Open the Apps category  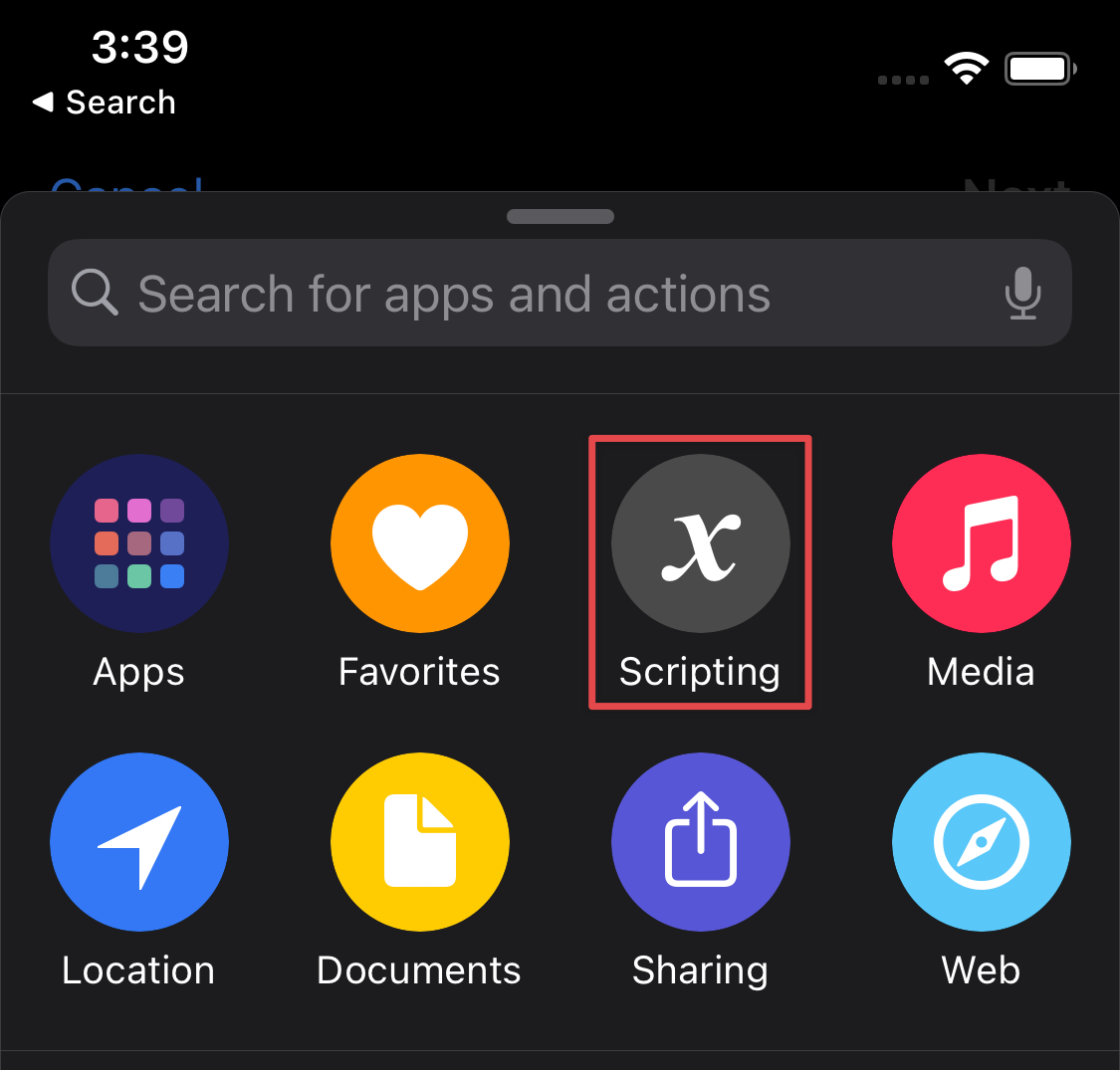click(139, 543)
